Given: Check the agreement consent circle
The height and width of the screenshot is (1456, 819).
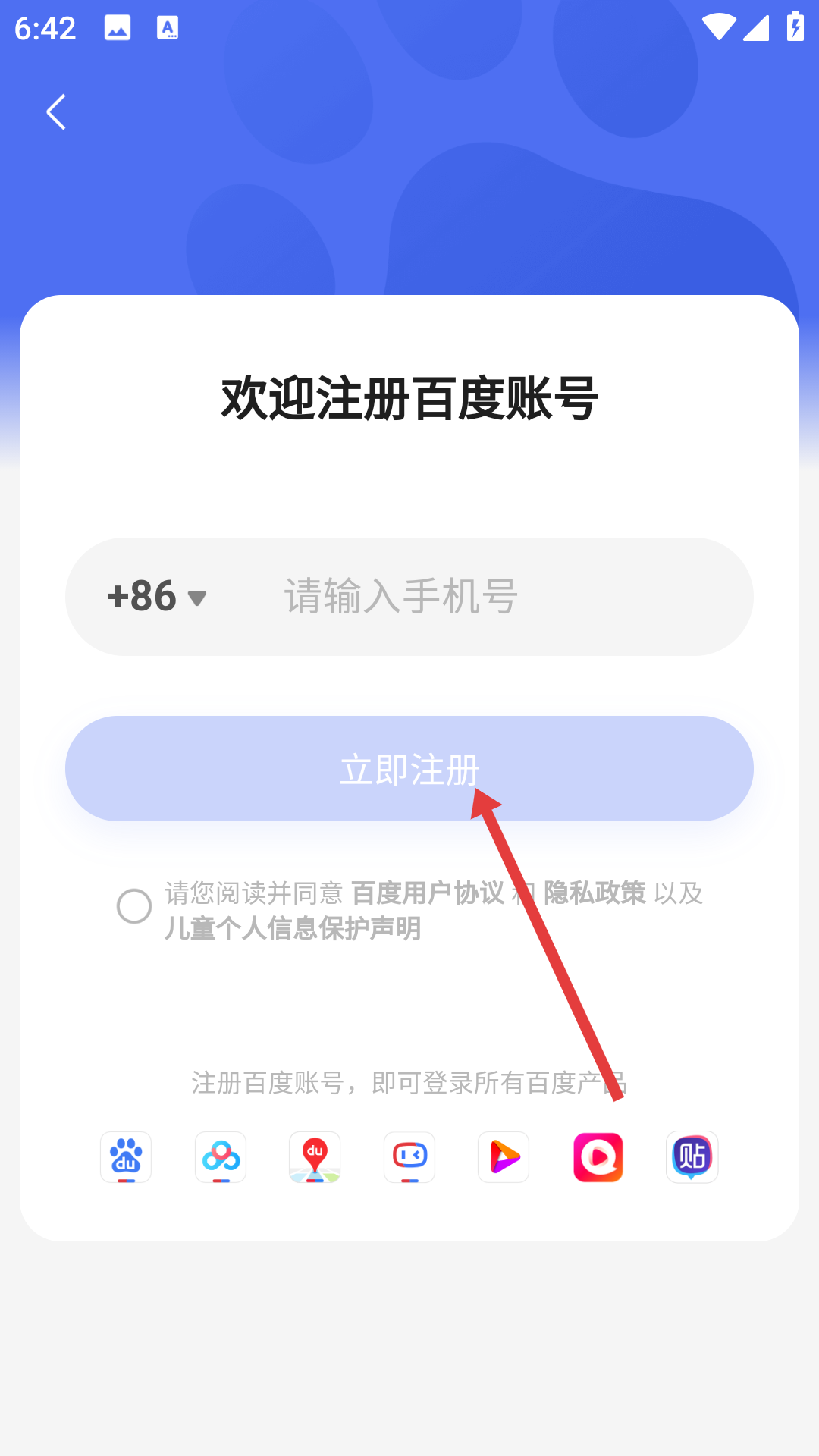Looking at the screenshot, I should click(134, 906).
